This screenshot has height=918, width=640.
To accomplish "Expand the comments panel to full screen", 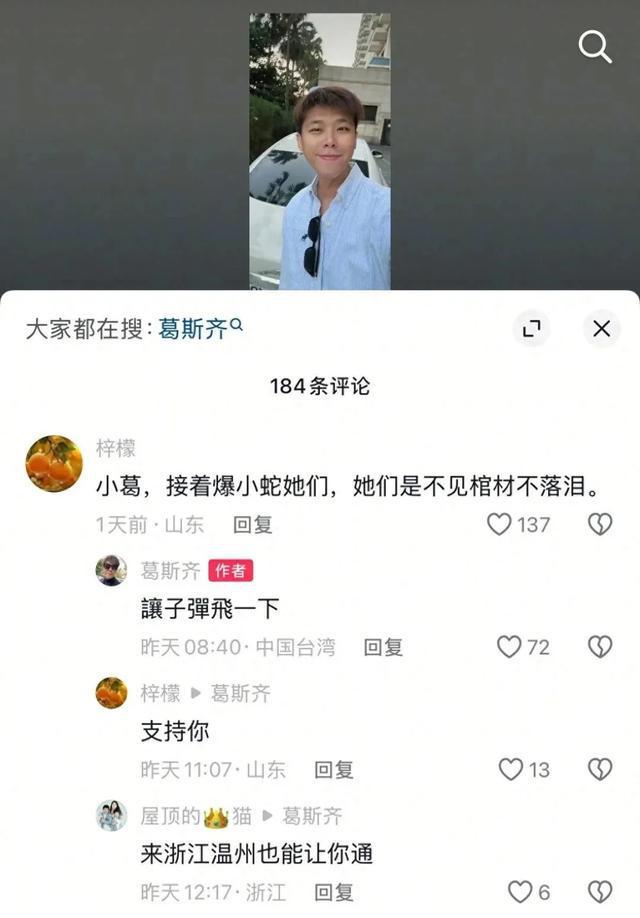I will point(531,328).
